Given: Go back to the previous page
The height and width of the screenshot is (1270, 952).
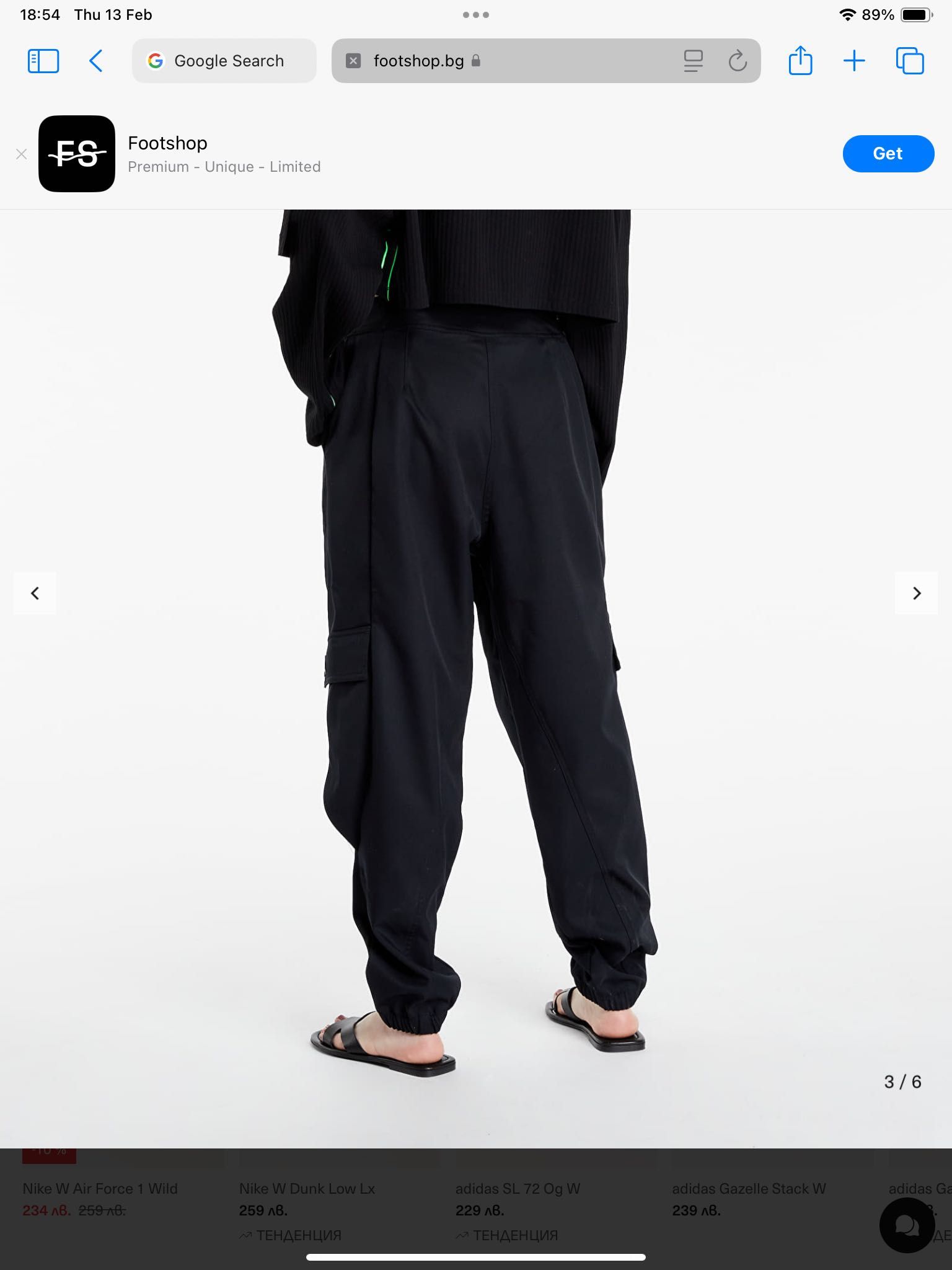Looking at the screenshot, I should [x=95, y=61].
